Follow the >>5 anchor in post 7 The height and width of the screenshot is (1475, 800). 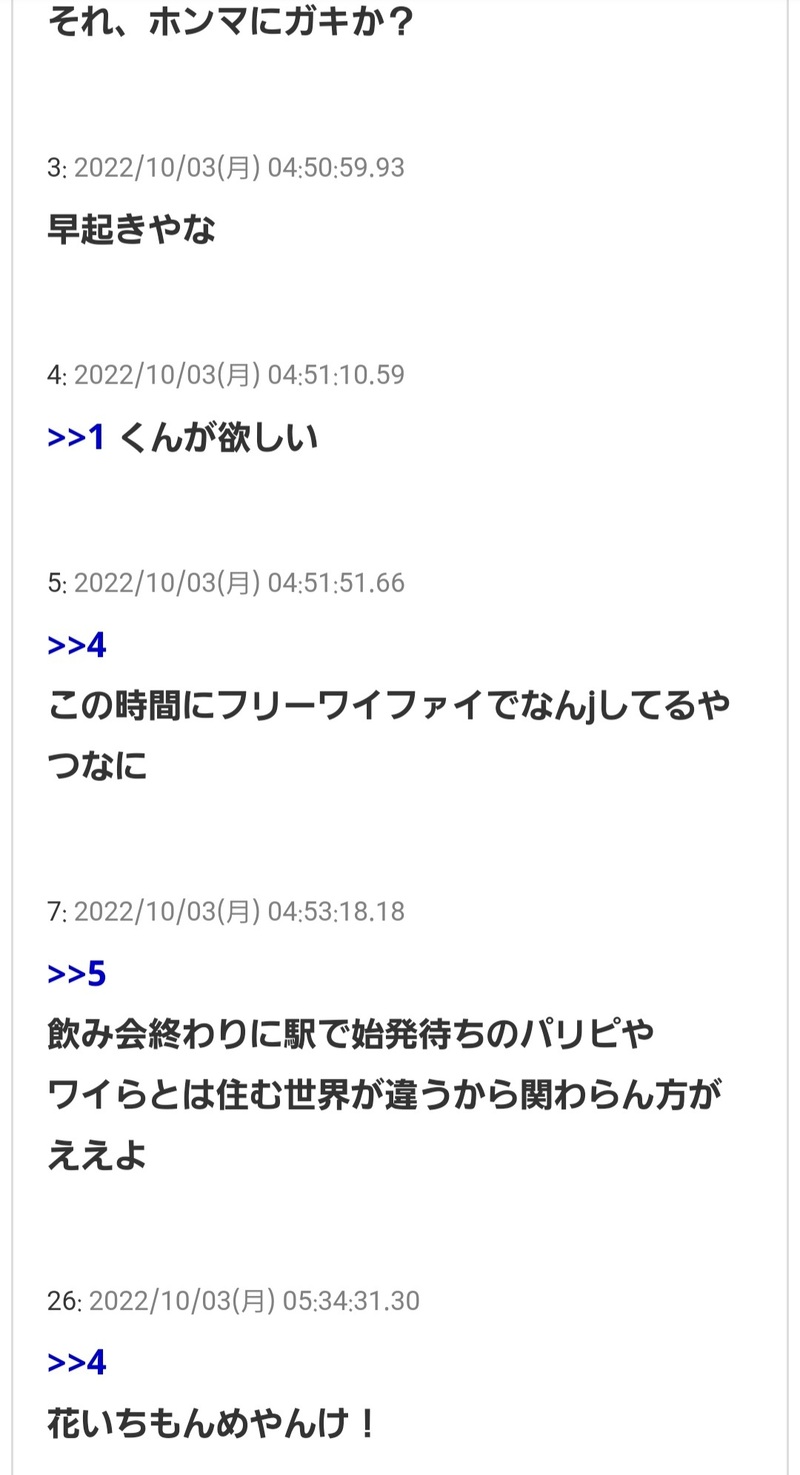coord(77,973)
